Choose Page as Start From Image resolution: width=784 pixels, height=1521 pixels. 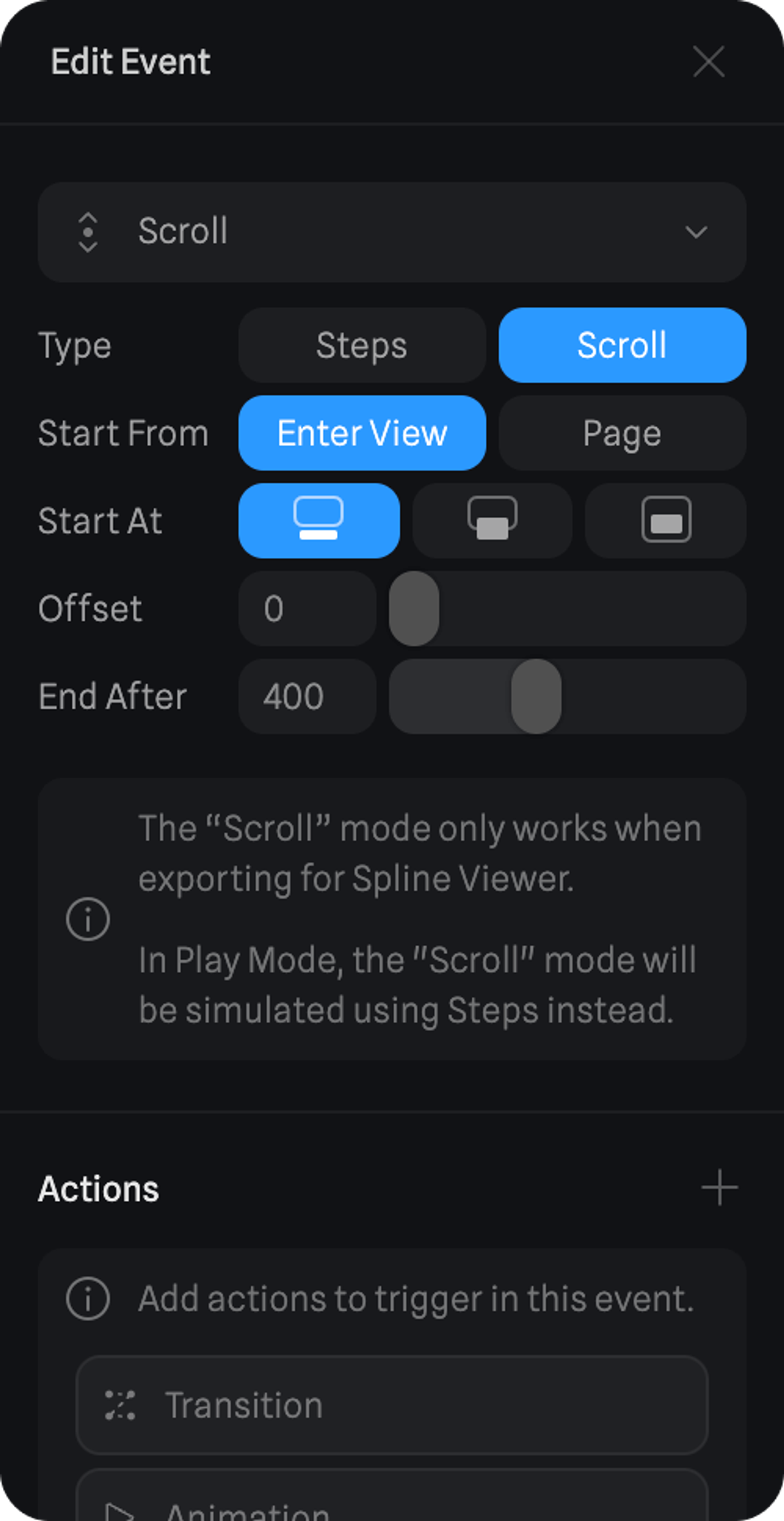(x=622, y=433)
